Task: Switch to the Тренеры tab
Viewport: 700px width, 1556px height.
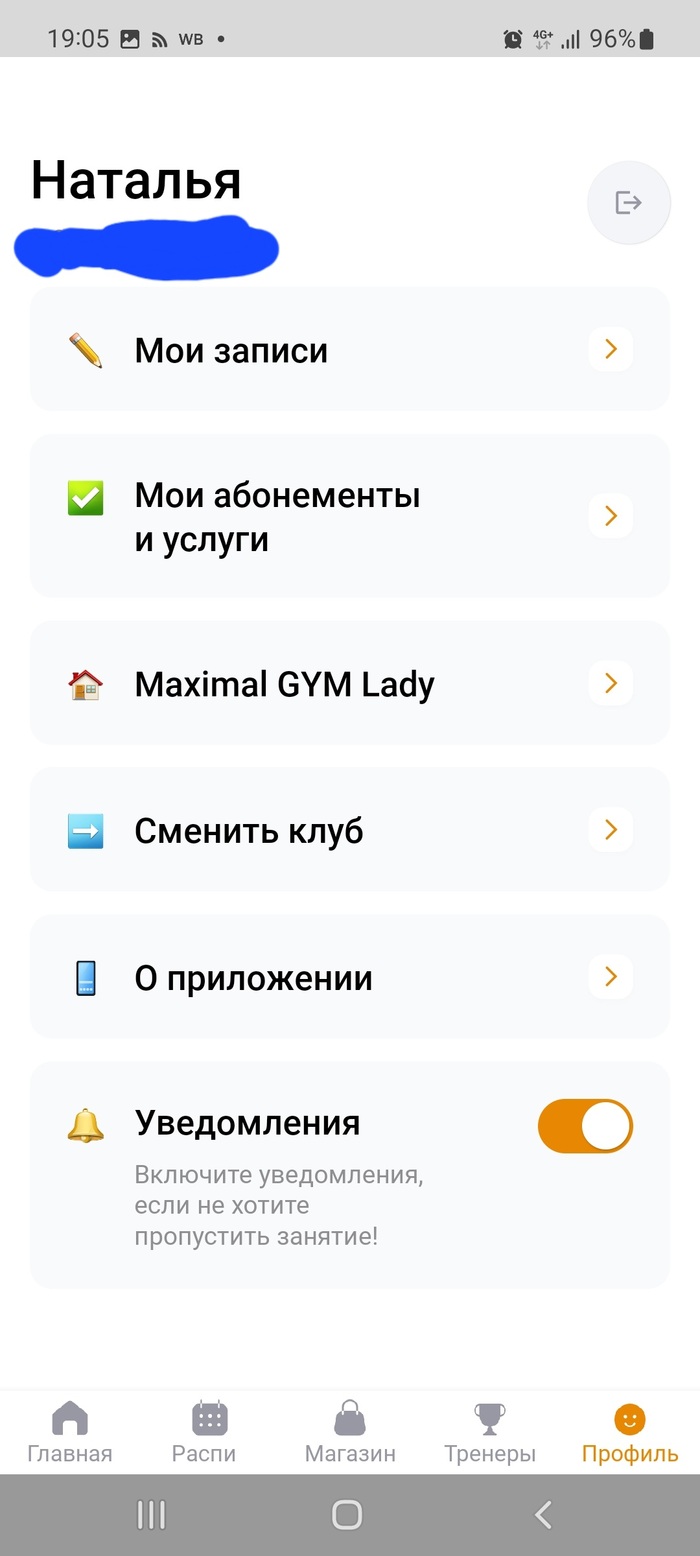Action: (490, 1432)
